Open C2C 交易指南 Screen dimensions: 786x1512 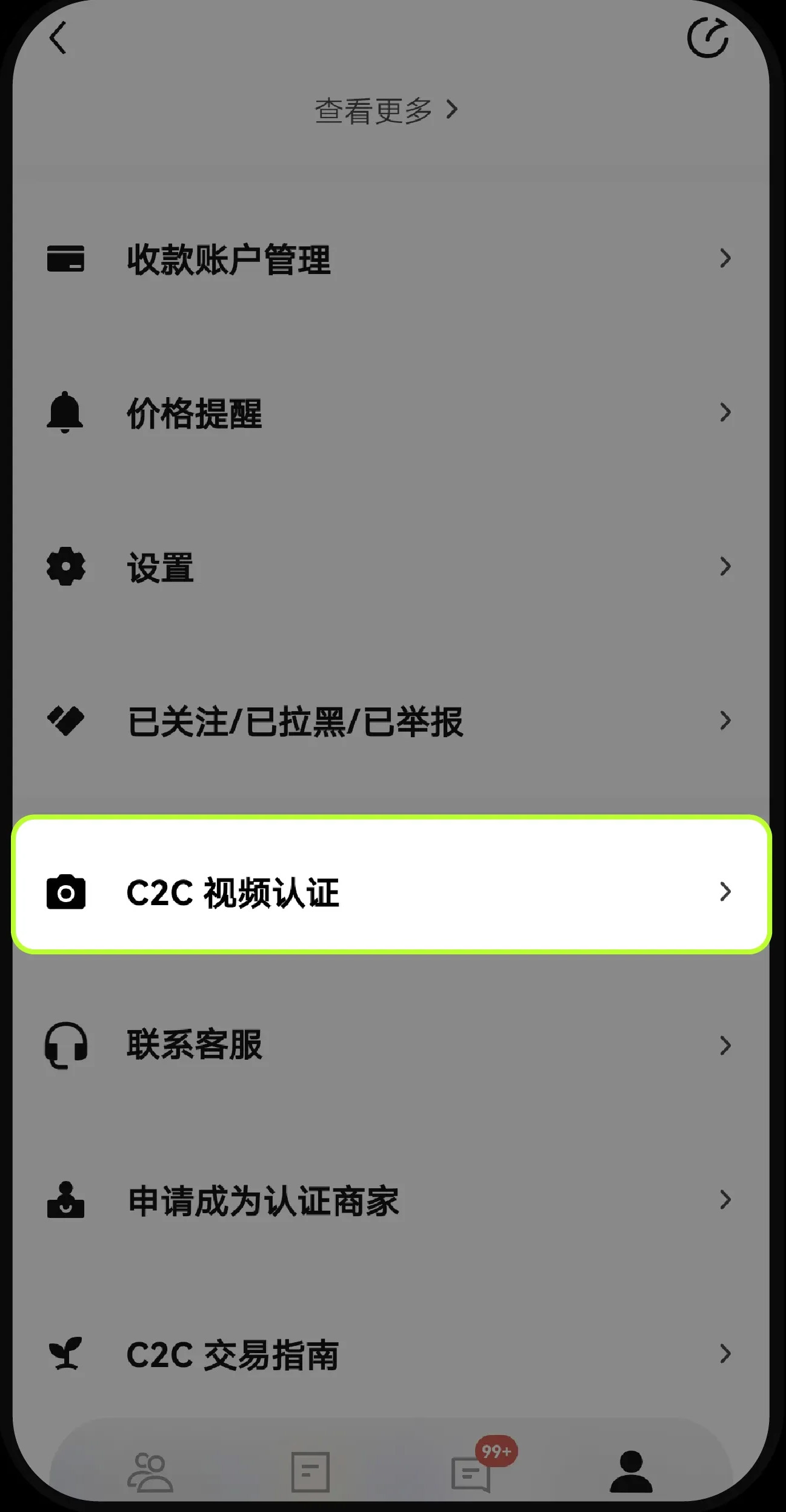[x=388, y=1354]
